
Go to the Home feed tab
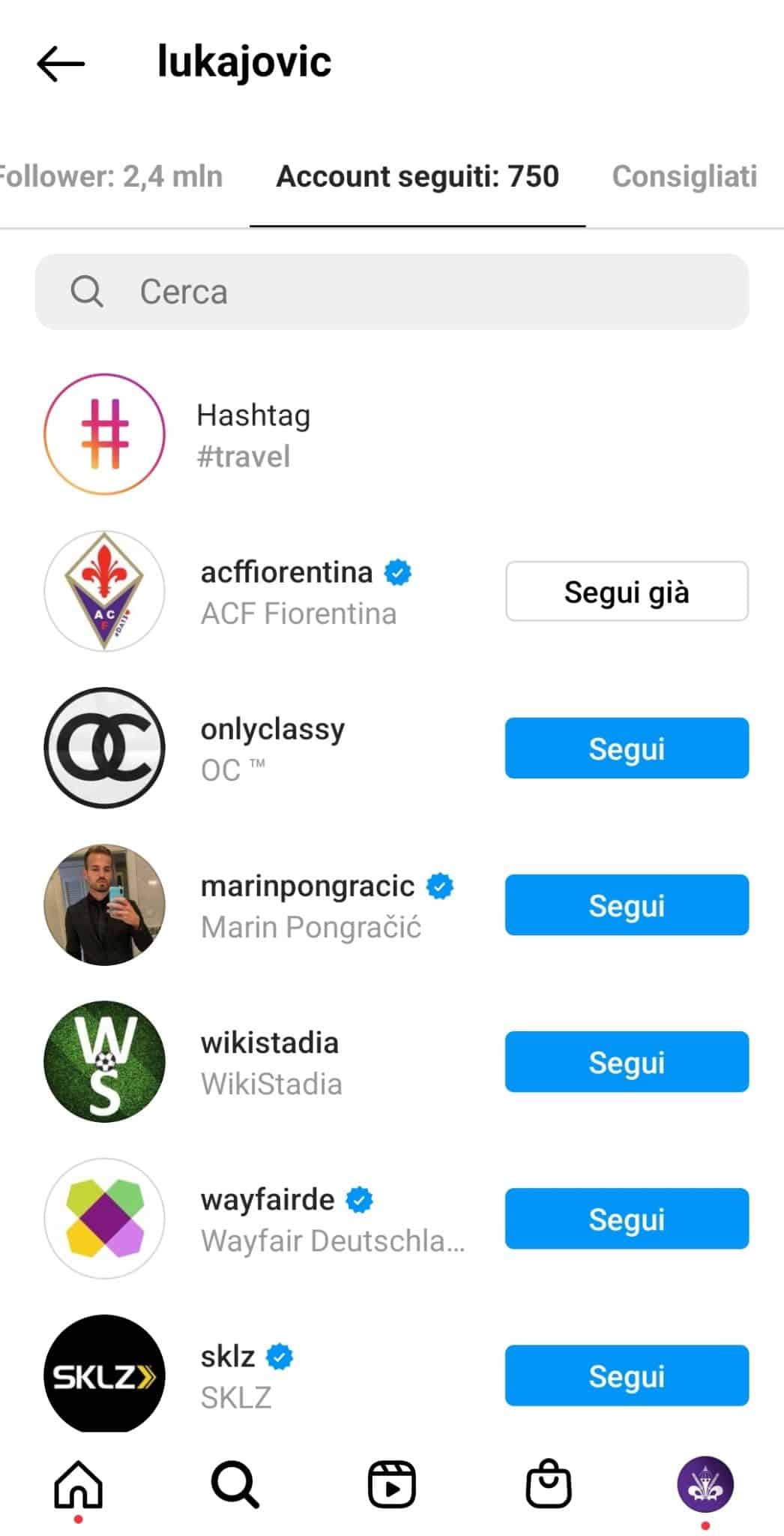(x=78, y=1485)
